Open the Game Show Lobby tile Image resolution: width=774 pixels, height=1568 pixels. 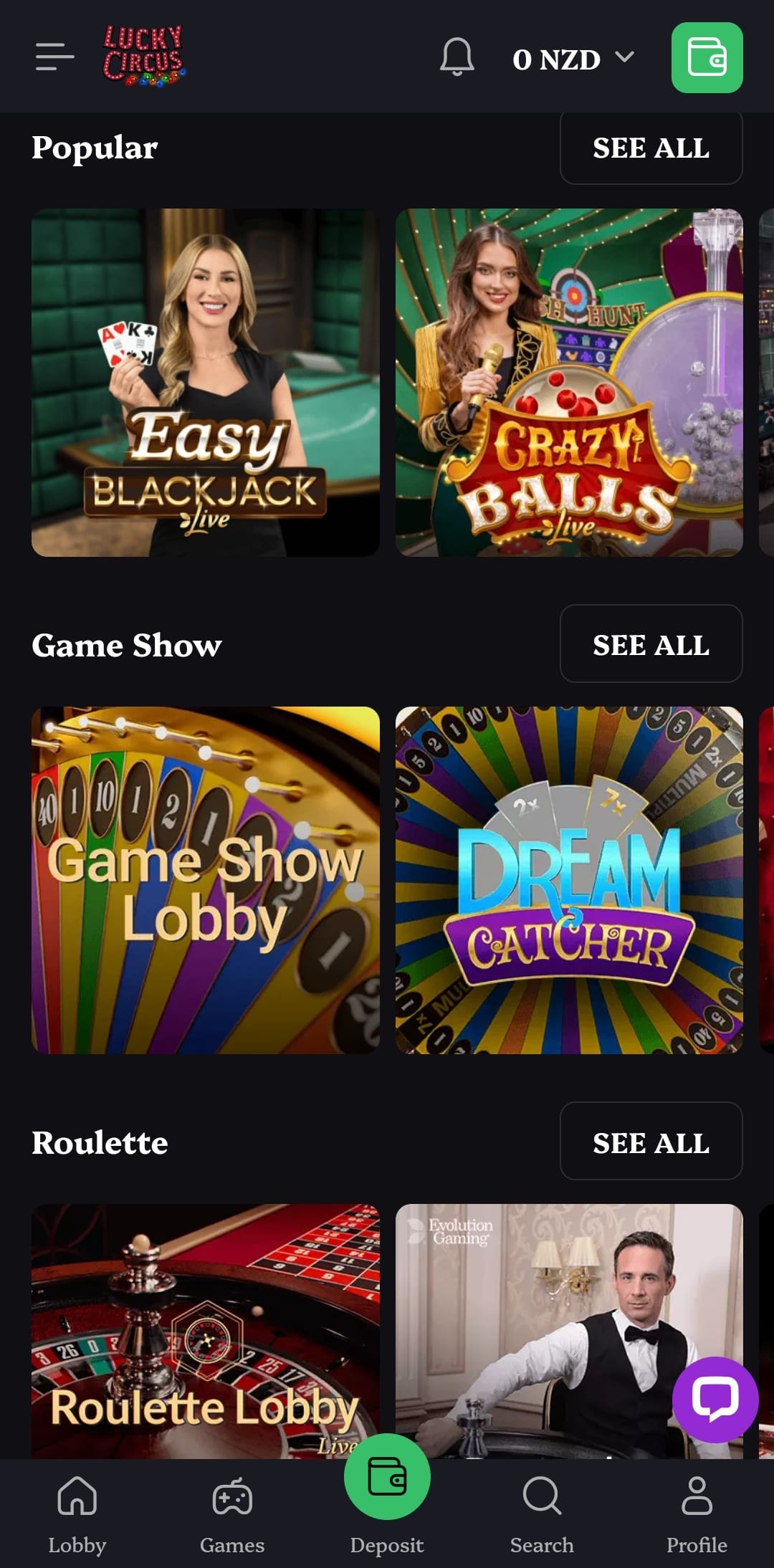click(x=206, y=880)
